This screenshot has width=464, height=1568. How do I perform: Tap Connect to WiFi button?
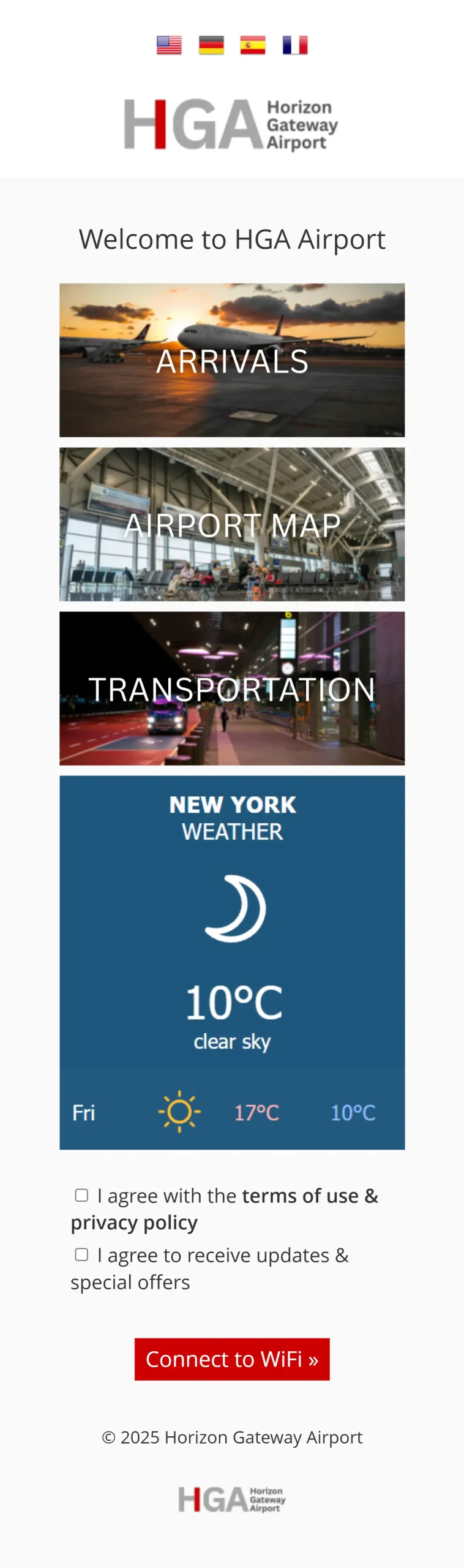tap(232, 1359)
